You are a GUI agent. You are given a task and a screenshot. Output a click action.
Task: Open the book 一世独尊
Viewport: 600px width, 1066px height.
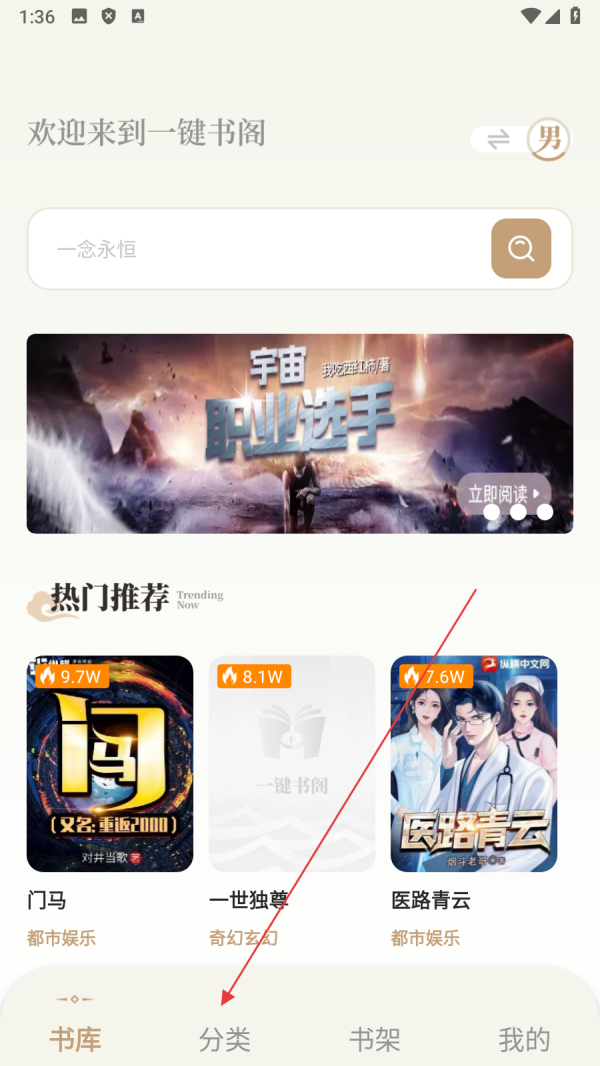click(292, 763)
